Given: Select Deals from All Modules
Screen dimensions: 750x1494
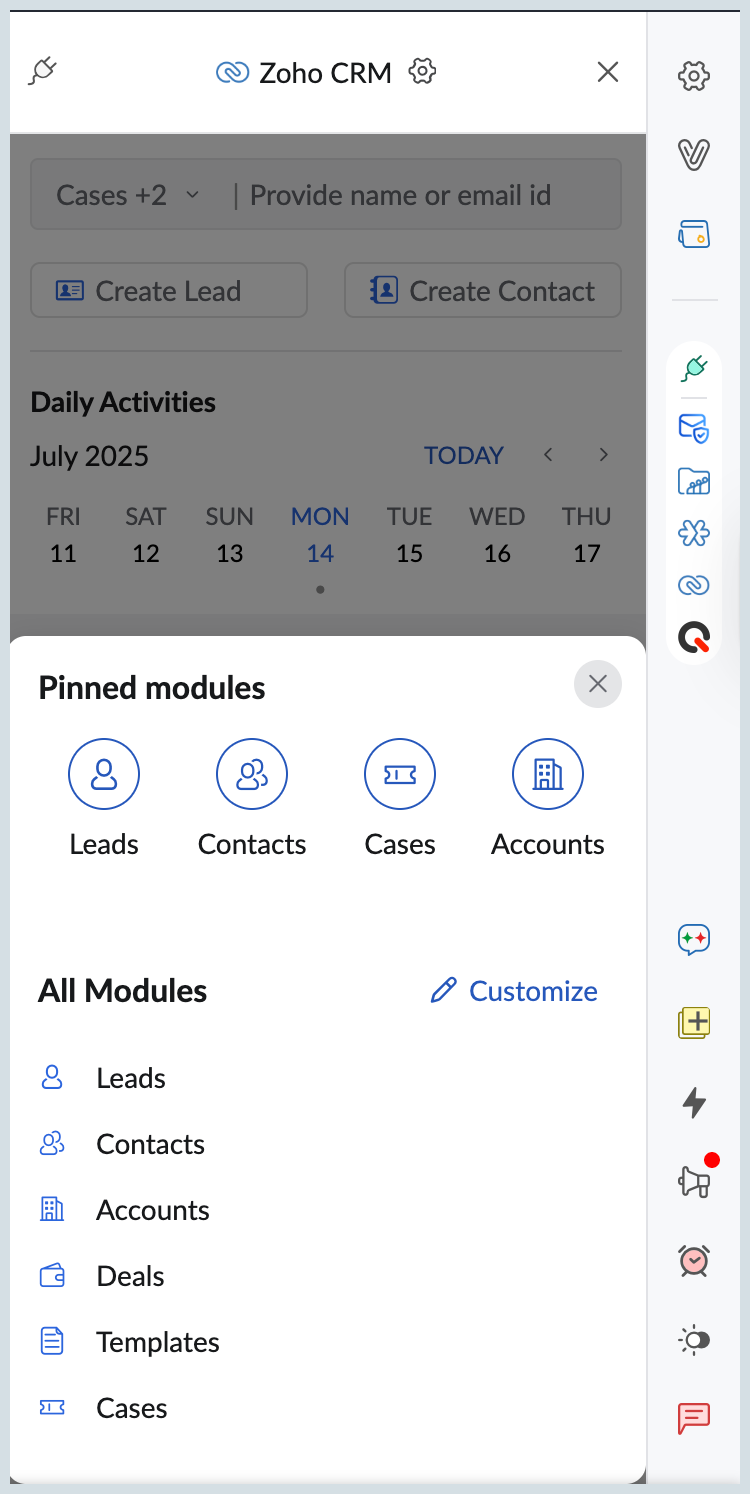Looking at the screenshot, I should [130, 1276].
